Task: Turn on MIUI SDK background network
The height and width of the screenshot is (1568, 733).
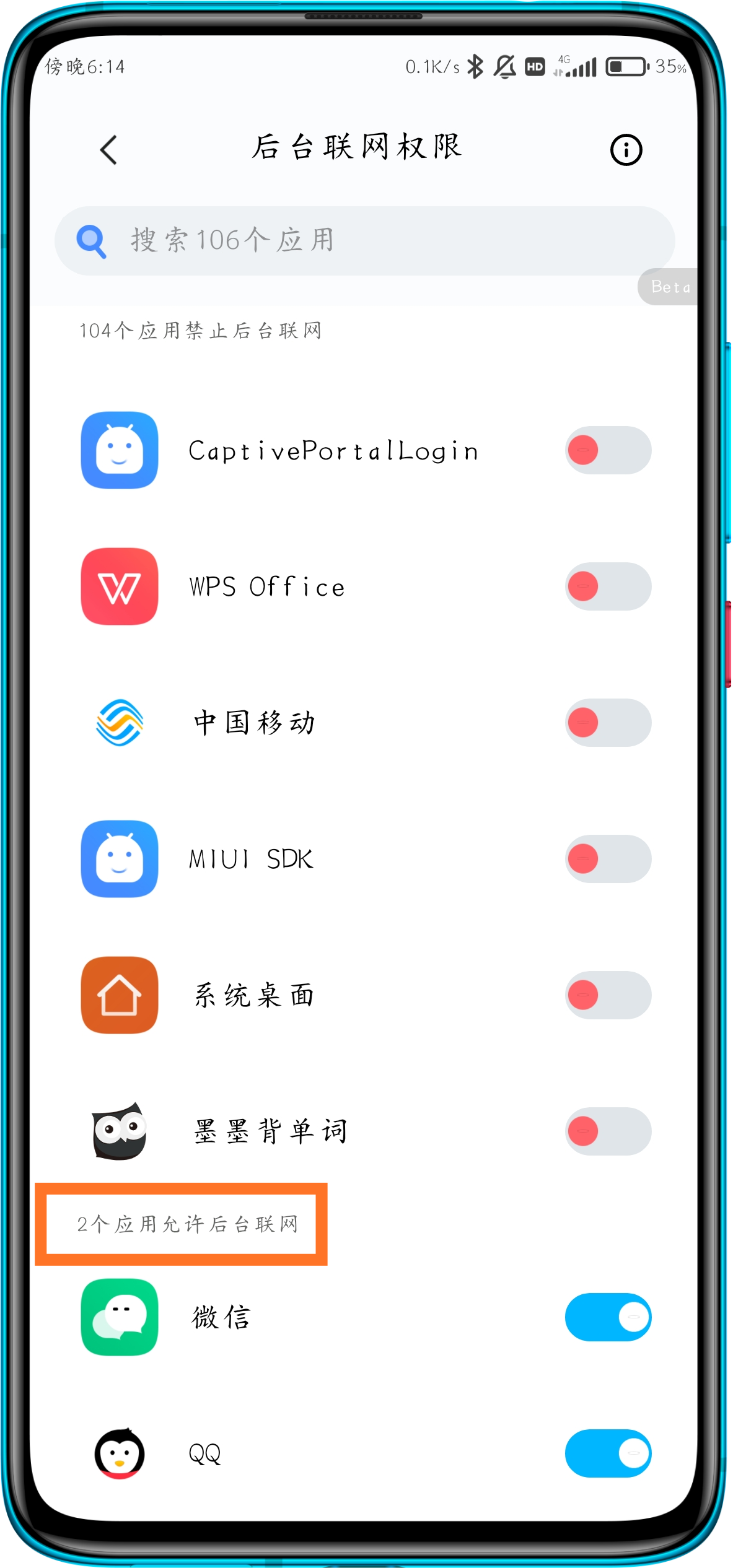Action: [x=607, y=859]
